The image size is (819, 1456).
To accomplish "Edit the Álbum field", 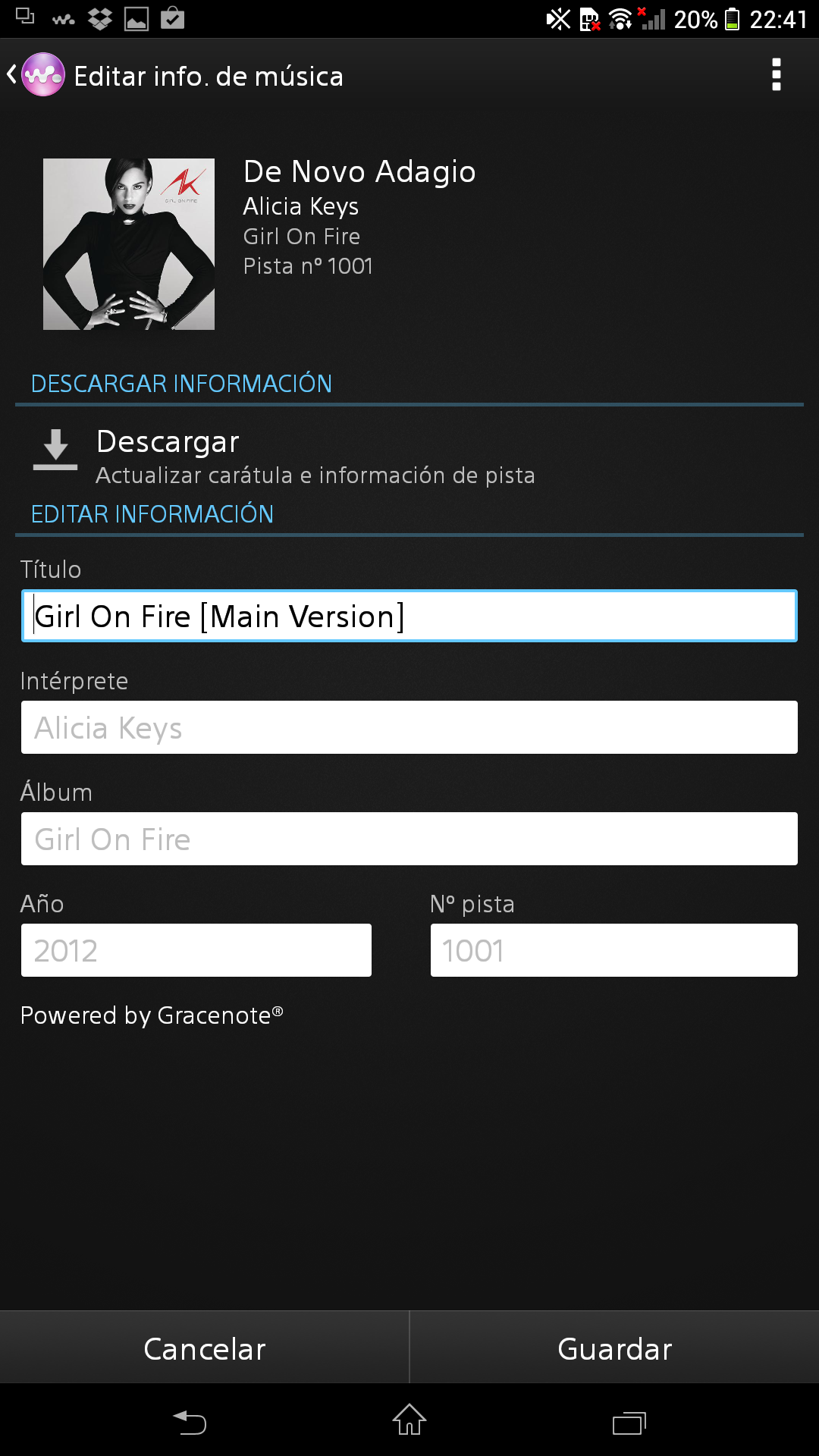I will pos(409,839).
